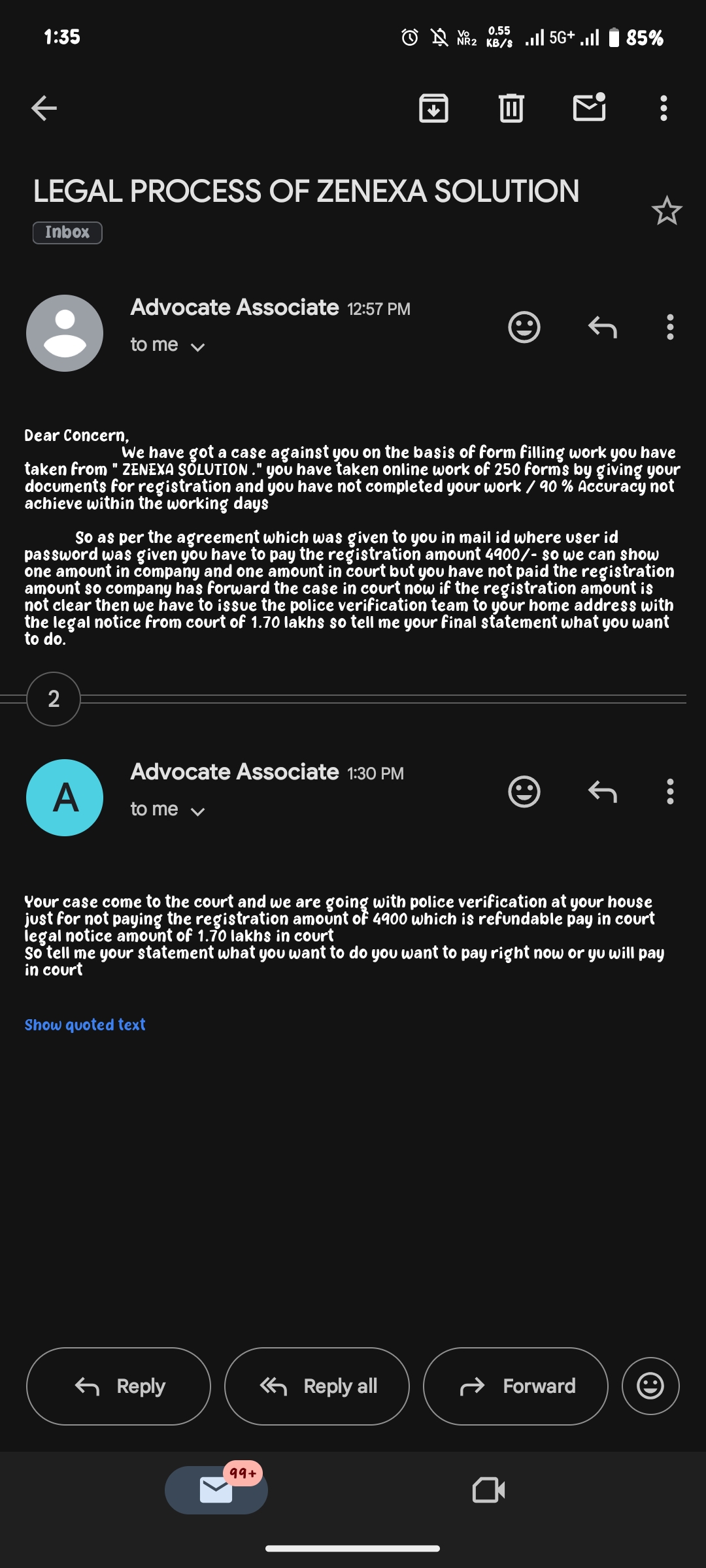Switch to the Meet video tab
Viewport: 706px width, 1568px height.
point(488,1490)
